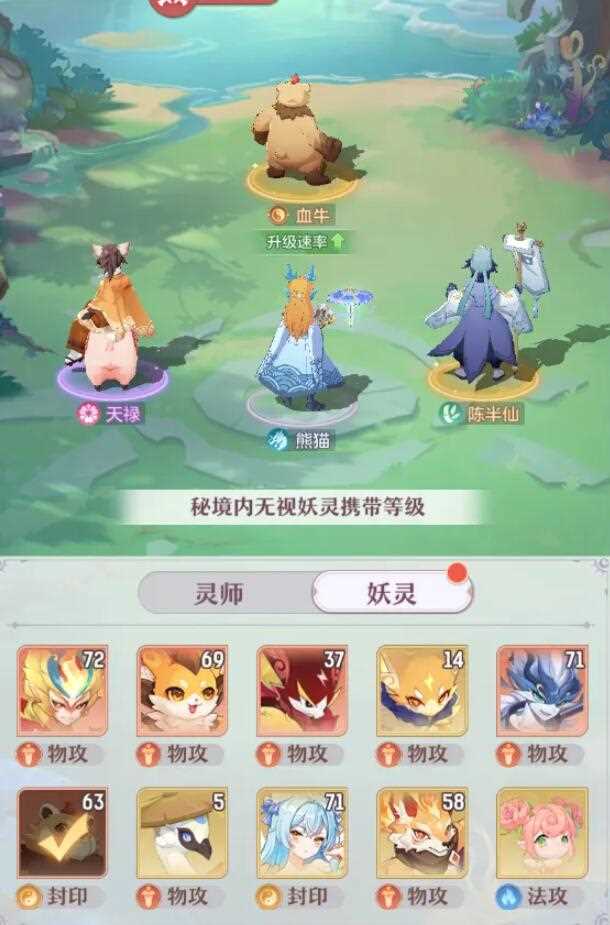This screenshot has width=610, height=925.
Task: Select the level 5 物攻 spirit
Action: (182, 833)
